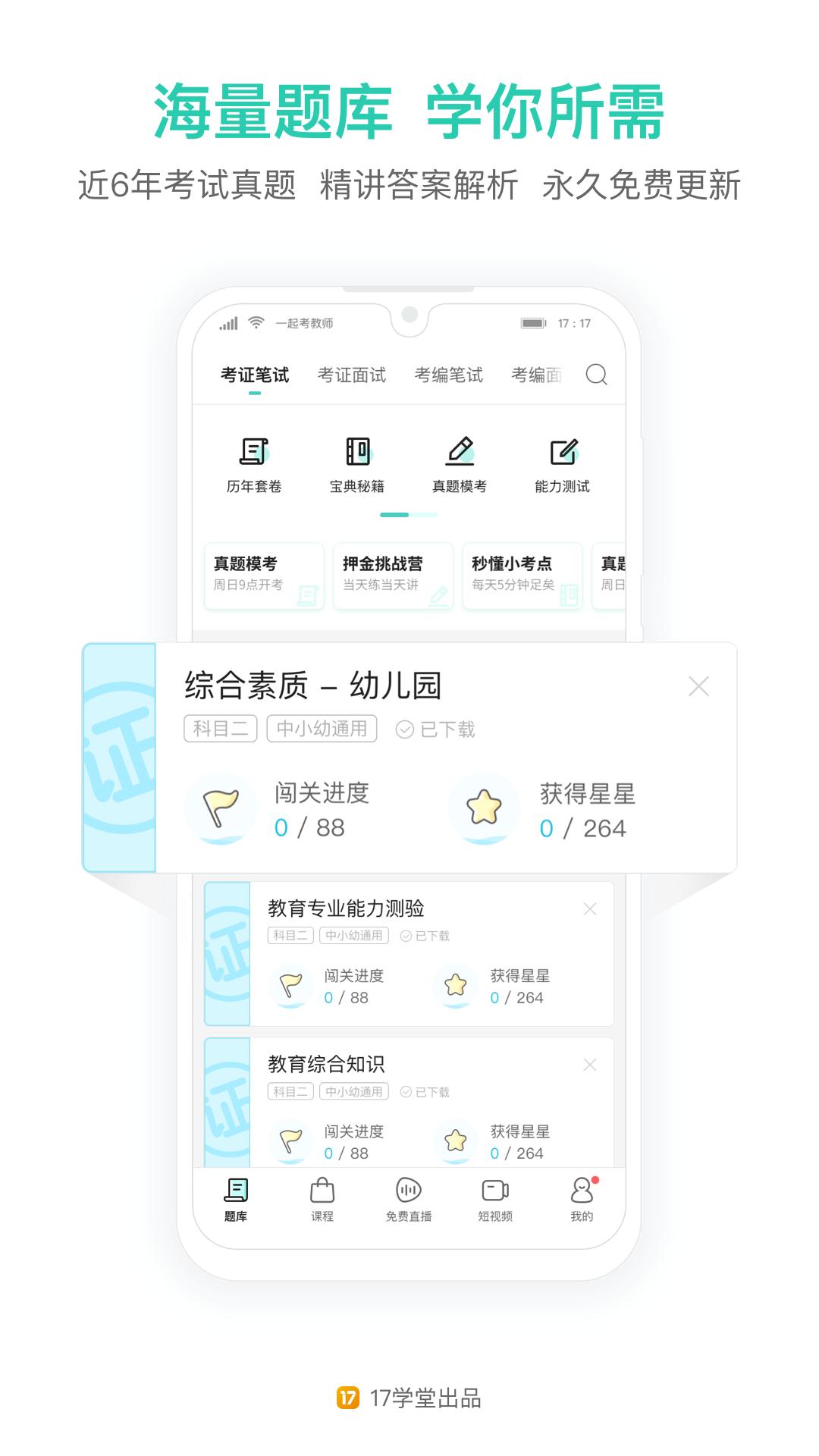Select the 科目二 tag on 综合素质 card
The image size is (819, 1456).
[220, 730]
